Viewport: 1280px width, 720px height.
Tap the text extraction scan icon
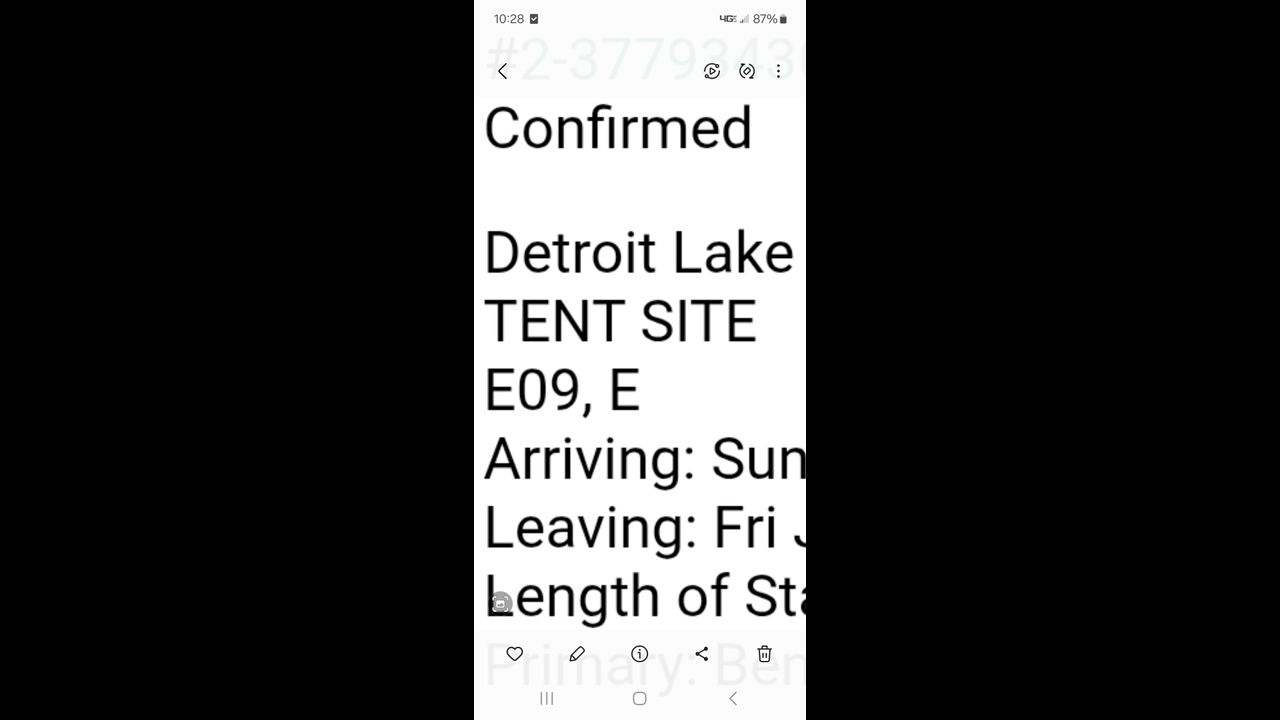(x=501, y=603)
